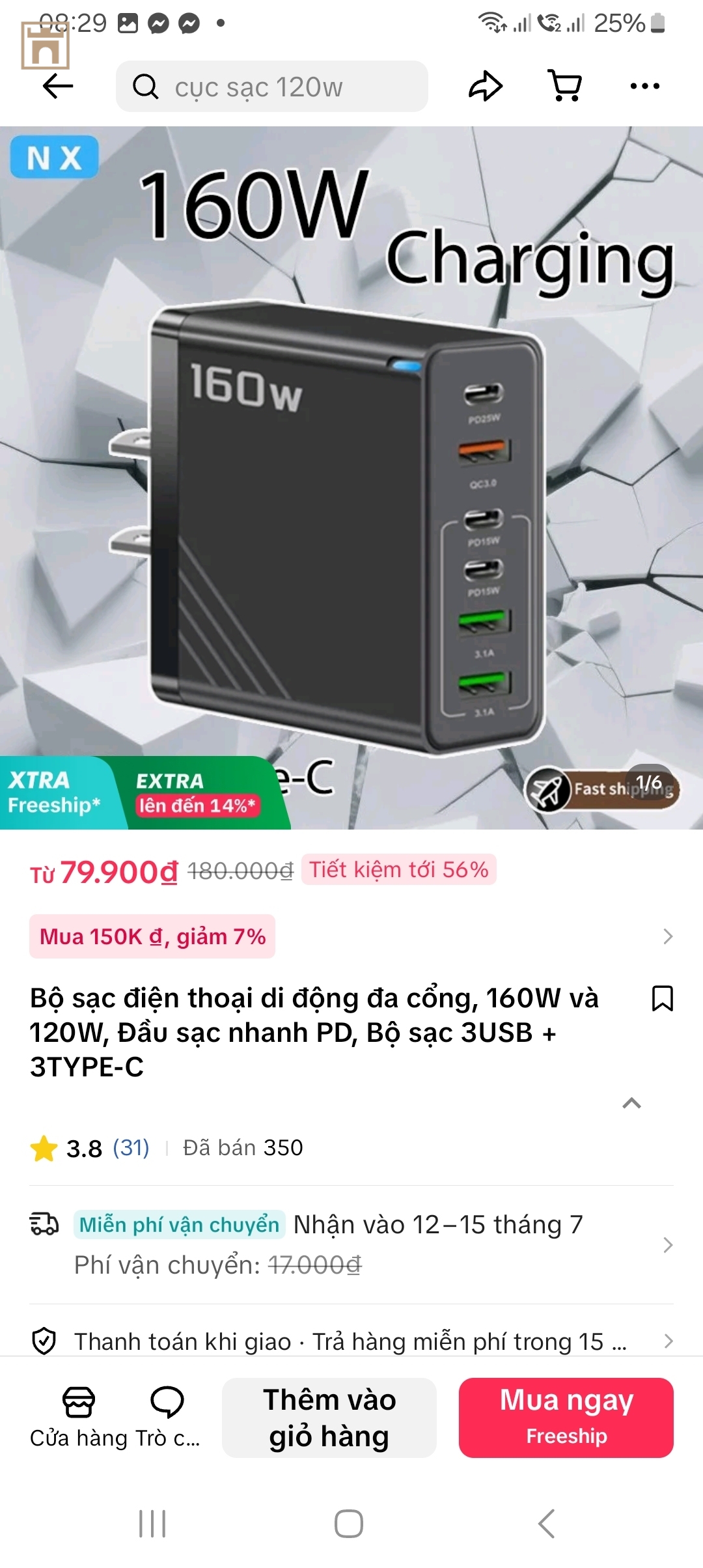Start a chat with the seller
The image size is (703, 1568).
coord(167,1417)
